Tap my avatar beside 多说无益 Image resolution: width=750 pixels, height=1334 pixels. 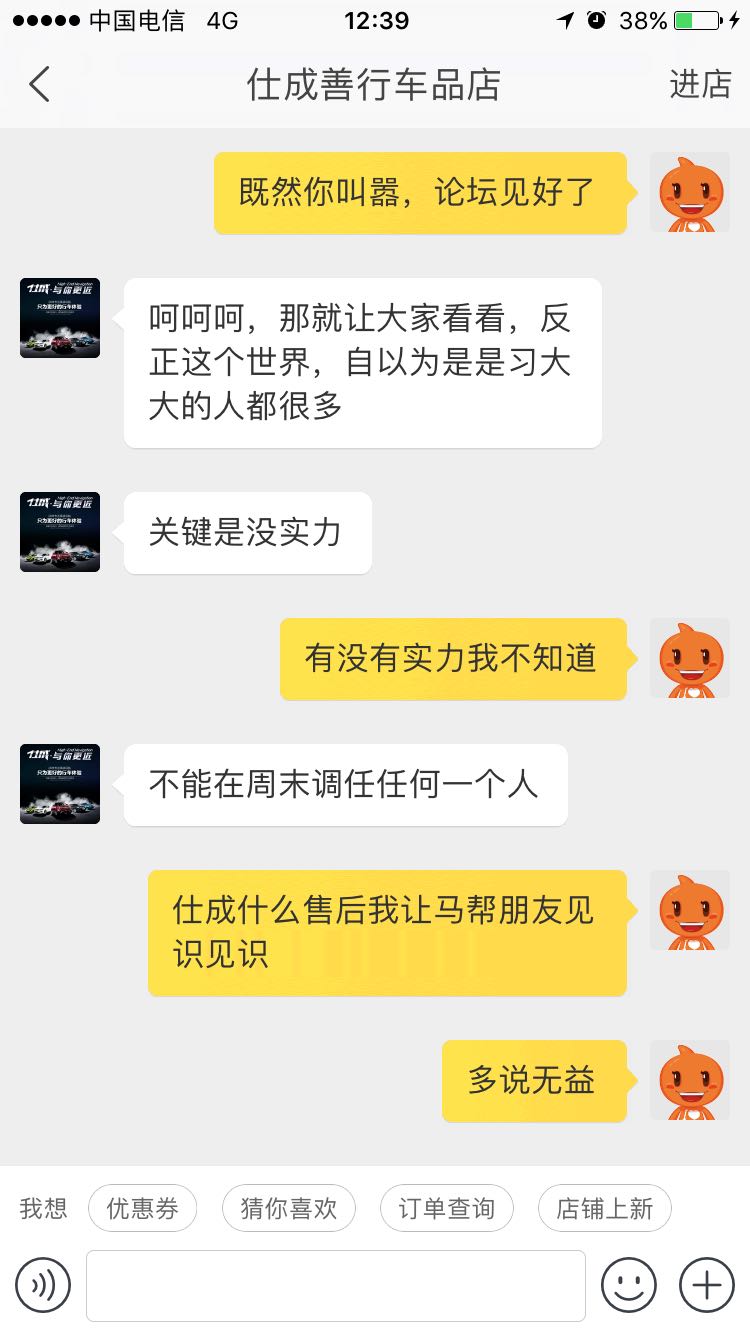690,1080
